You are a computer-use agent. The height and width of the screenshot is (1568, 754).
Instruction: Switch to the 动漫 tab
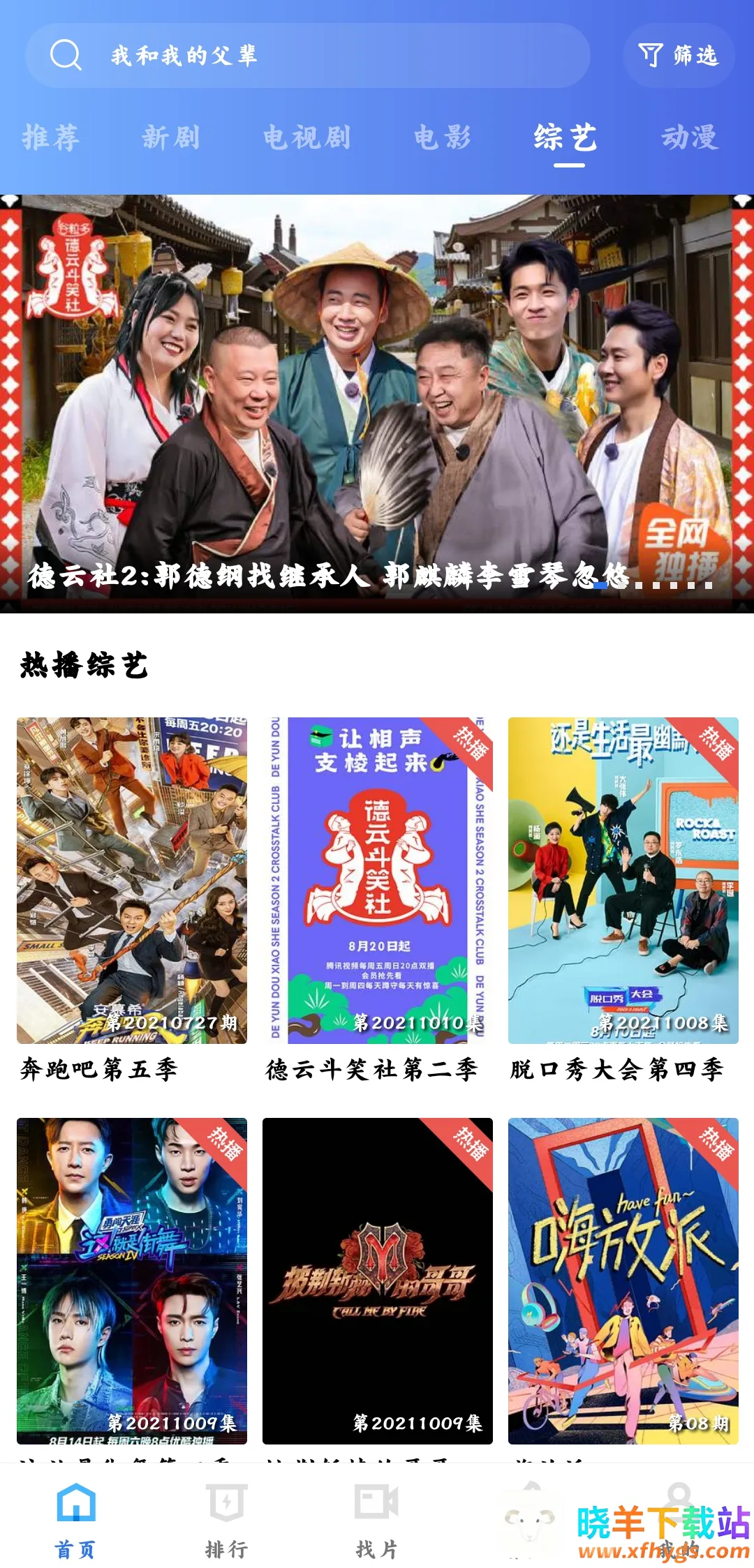point(690,137)
